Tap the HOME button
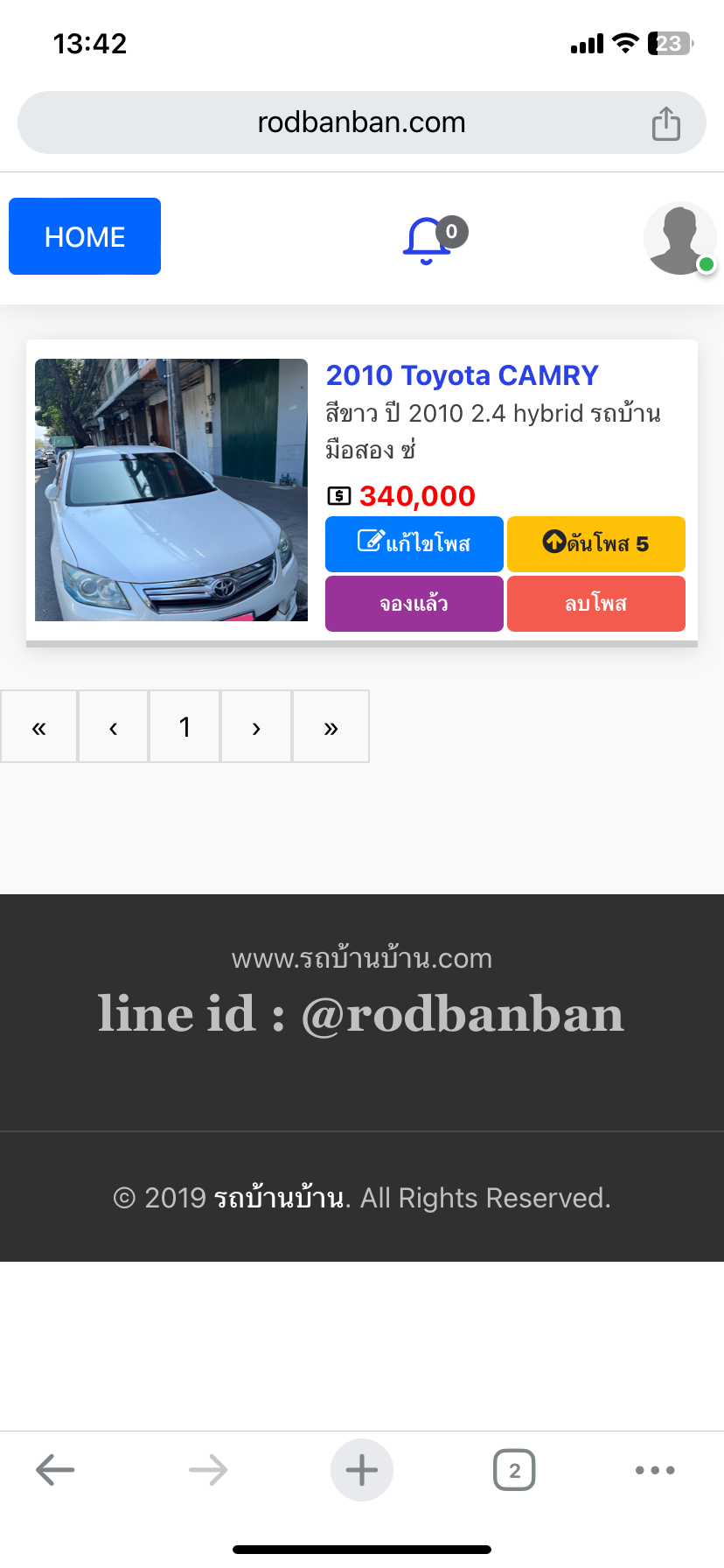This screenshot has width=724, height=1568. tap(85, 236)
